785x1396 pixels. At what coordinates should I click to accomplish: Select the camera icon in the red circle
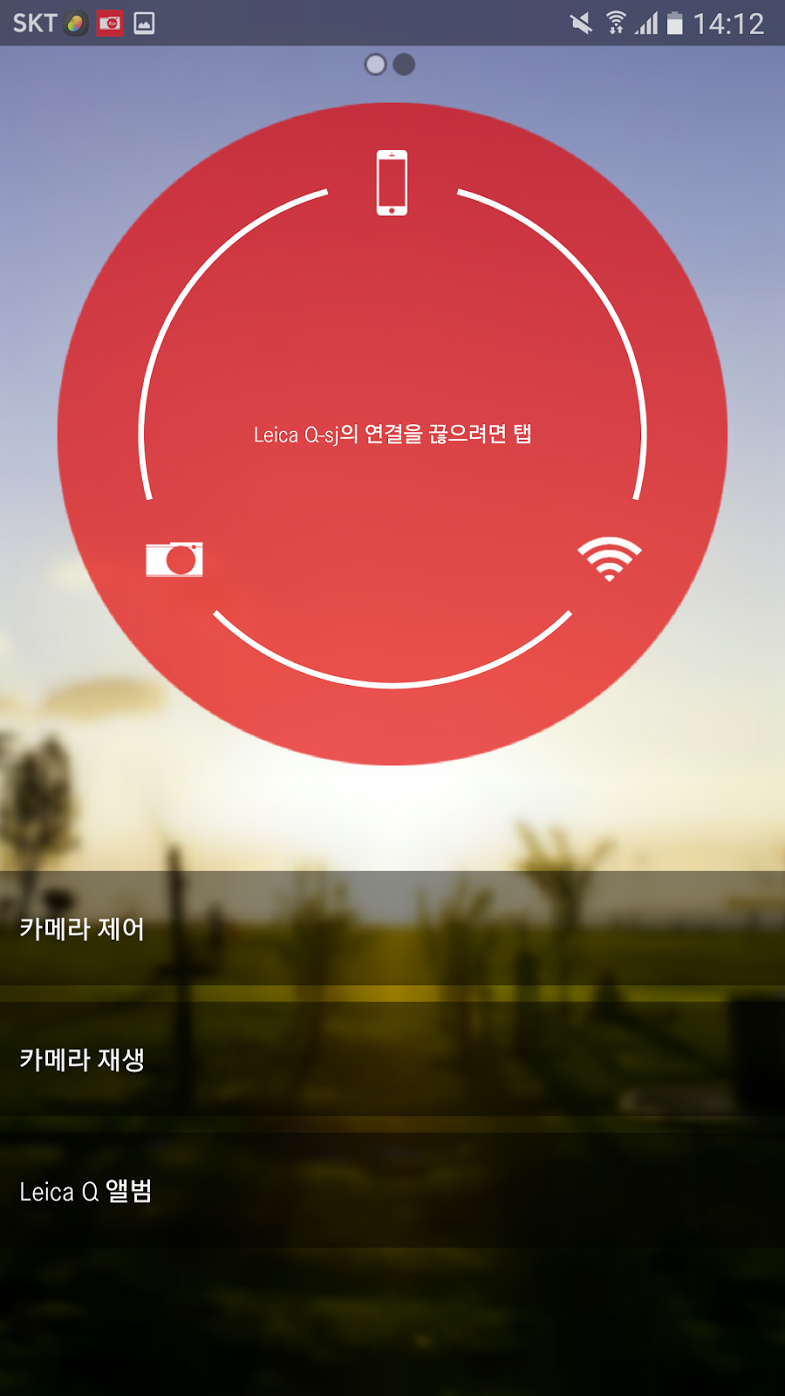[175, 560]
